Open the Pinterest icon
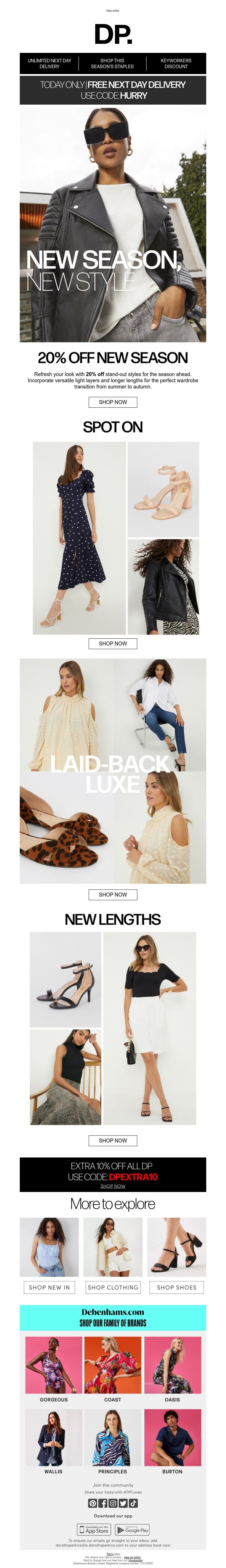The image size is (226, 1568). click(93, 1503)
